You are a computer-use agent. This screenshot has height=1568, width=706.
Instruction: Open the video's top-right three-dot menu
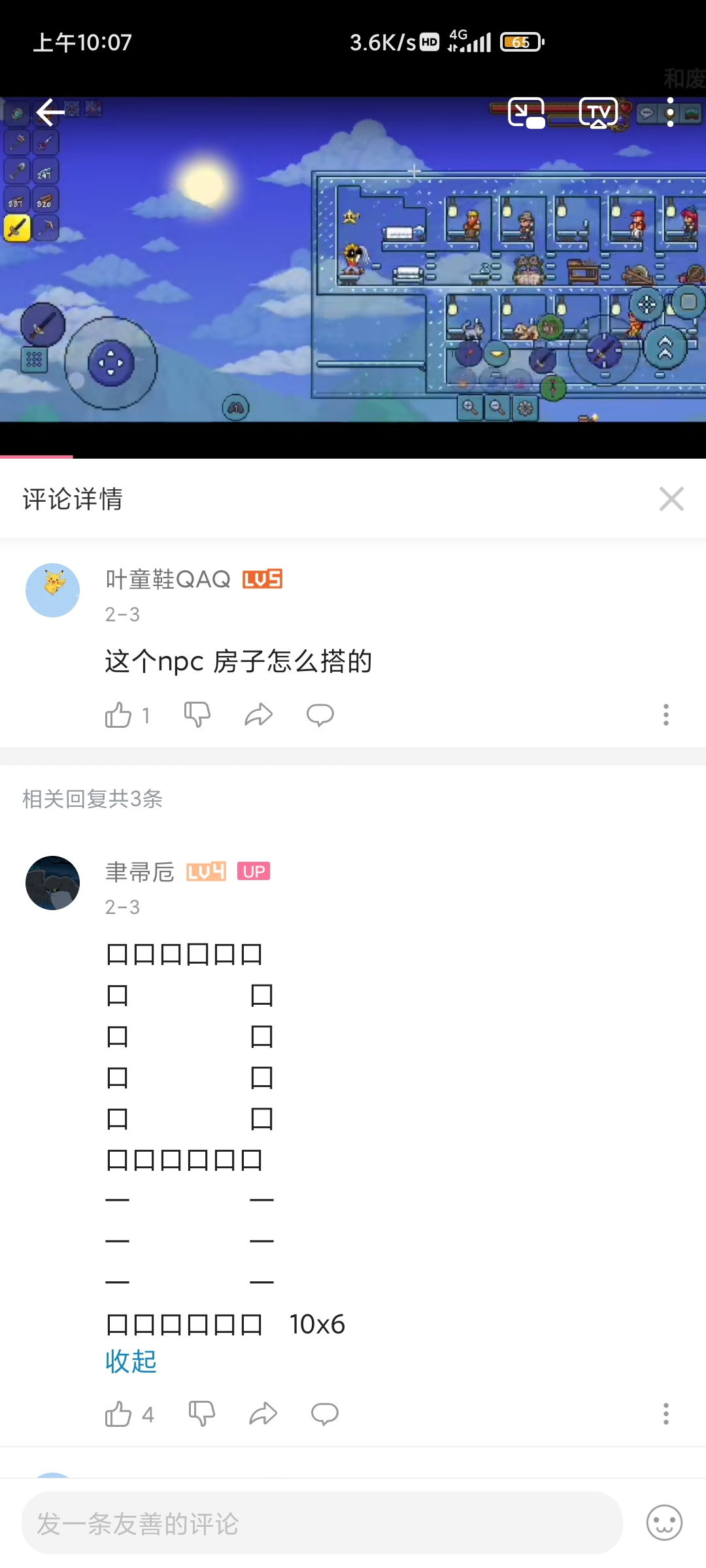(x=669, y=111)
